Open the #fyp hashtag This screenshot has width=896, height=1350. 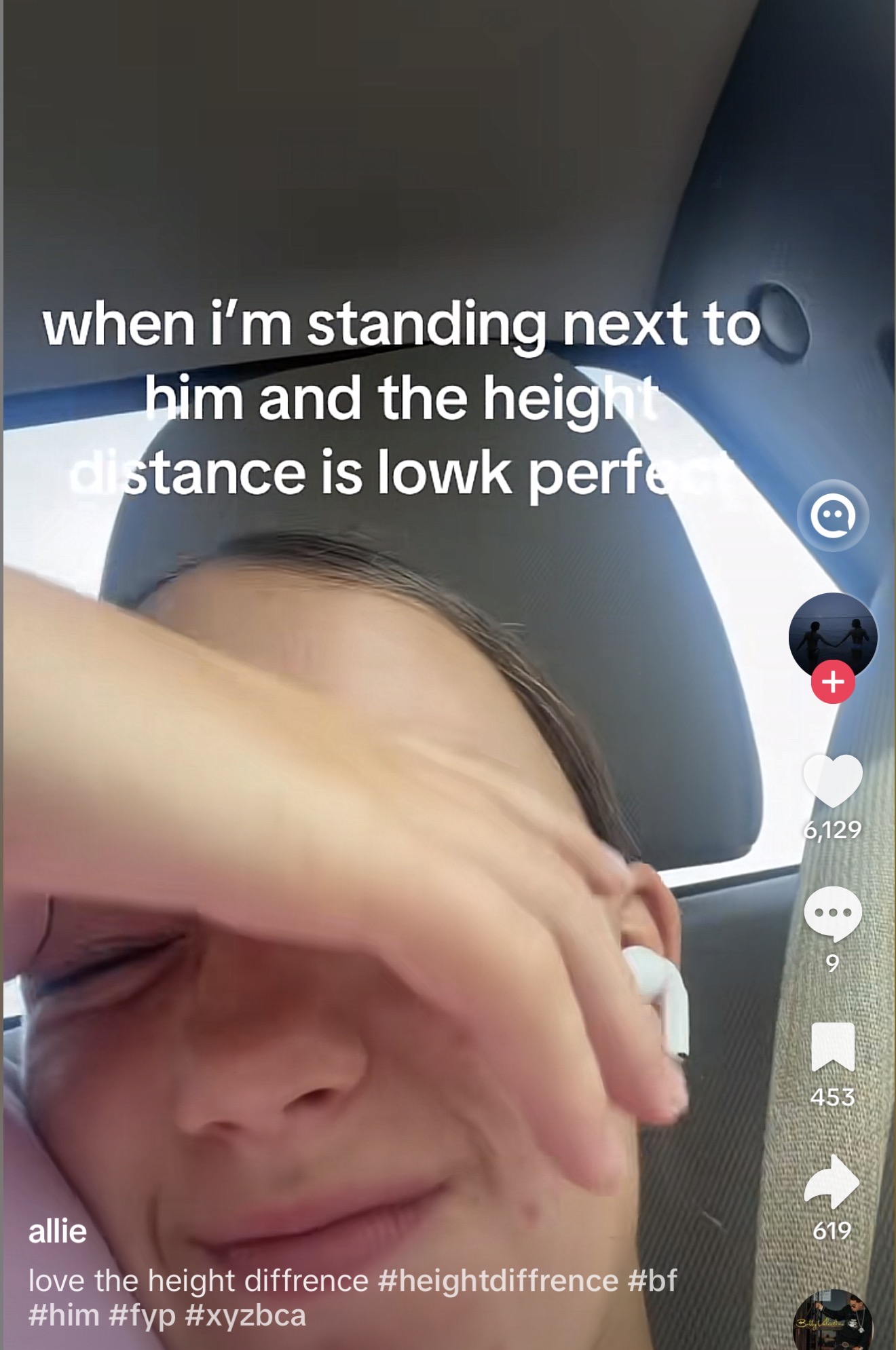click(x=141, y=1315)
